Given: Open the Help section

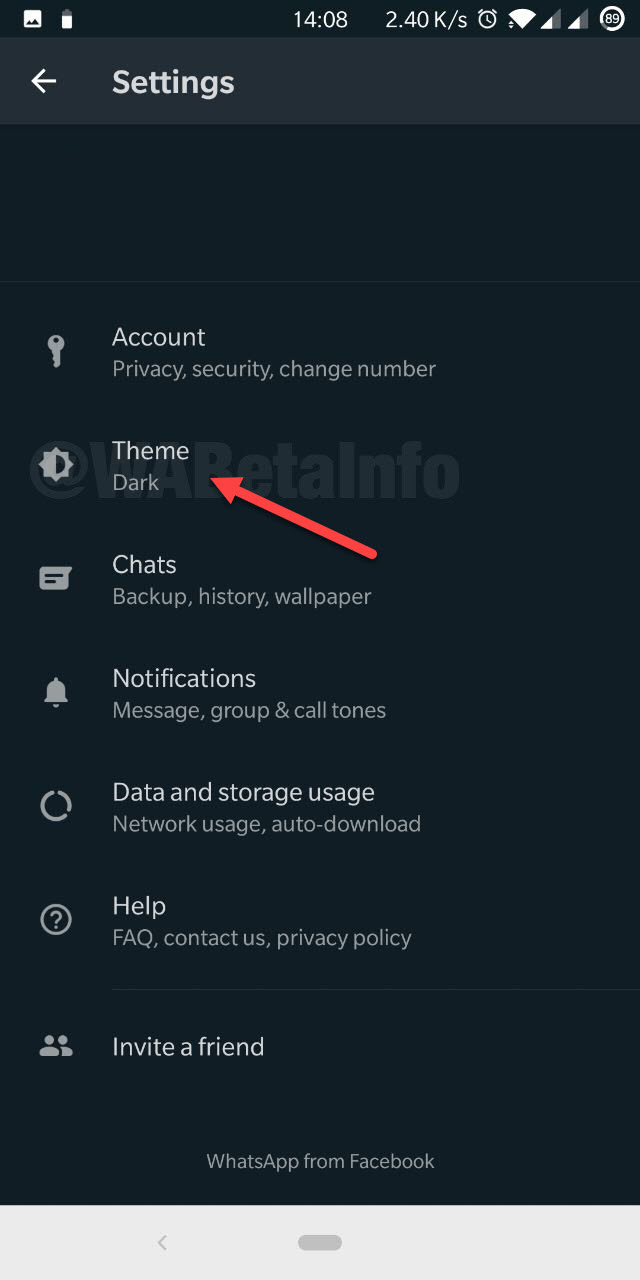Looking at the screenshot, I should click(x=261, y=921).
